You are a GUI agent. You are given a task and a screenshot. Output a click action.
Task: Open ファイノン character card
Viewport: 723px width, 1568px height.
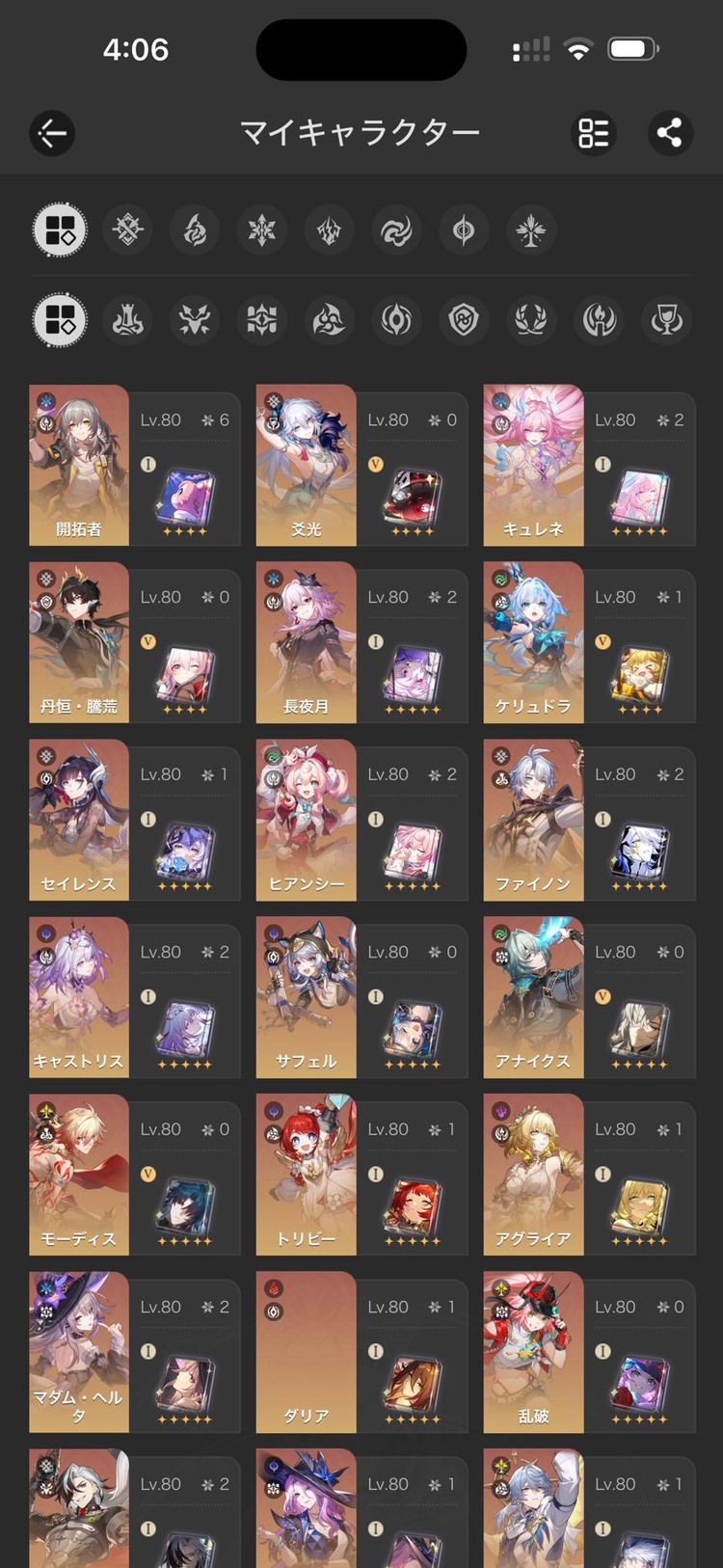coord(589,821)
